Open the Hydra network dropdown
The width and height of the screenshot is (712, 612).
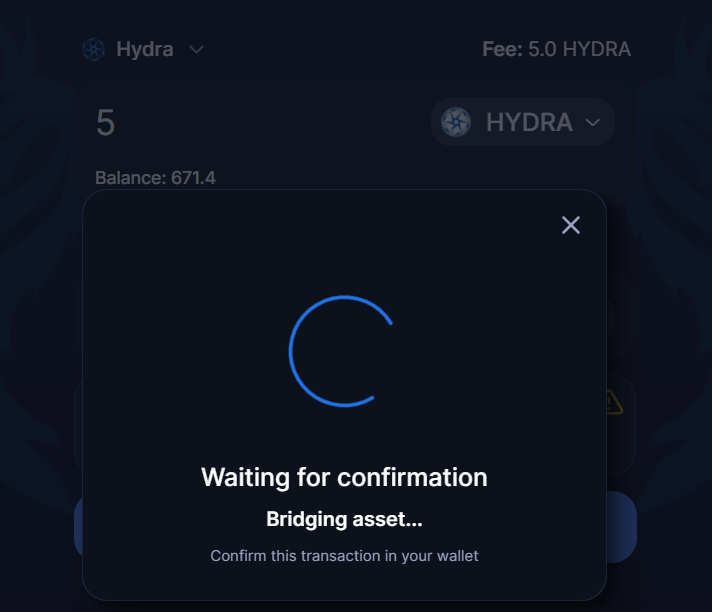coord(143,49)
